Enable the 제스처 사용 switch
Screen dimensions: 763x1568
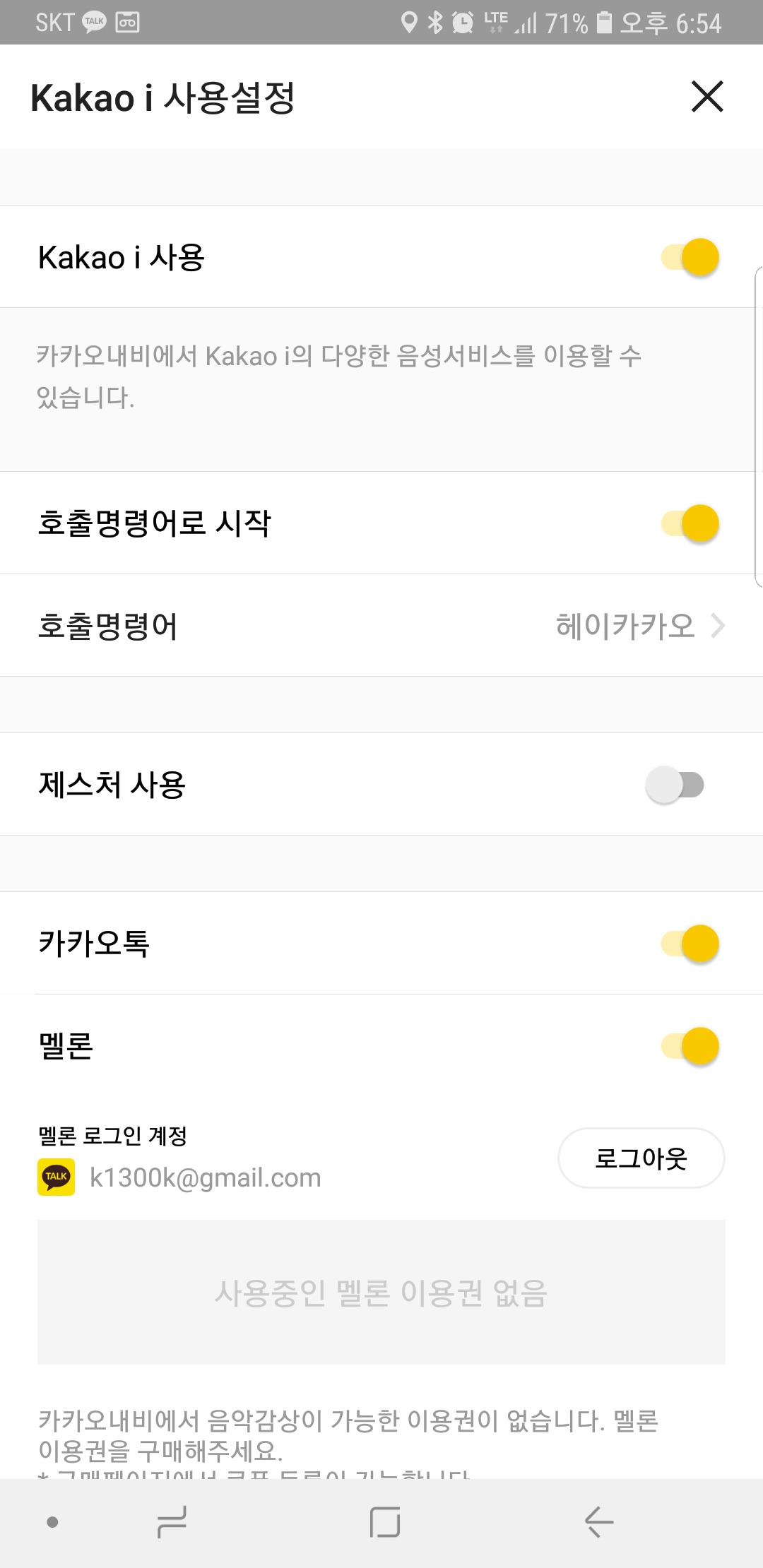tap(675, 785)
